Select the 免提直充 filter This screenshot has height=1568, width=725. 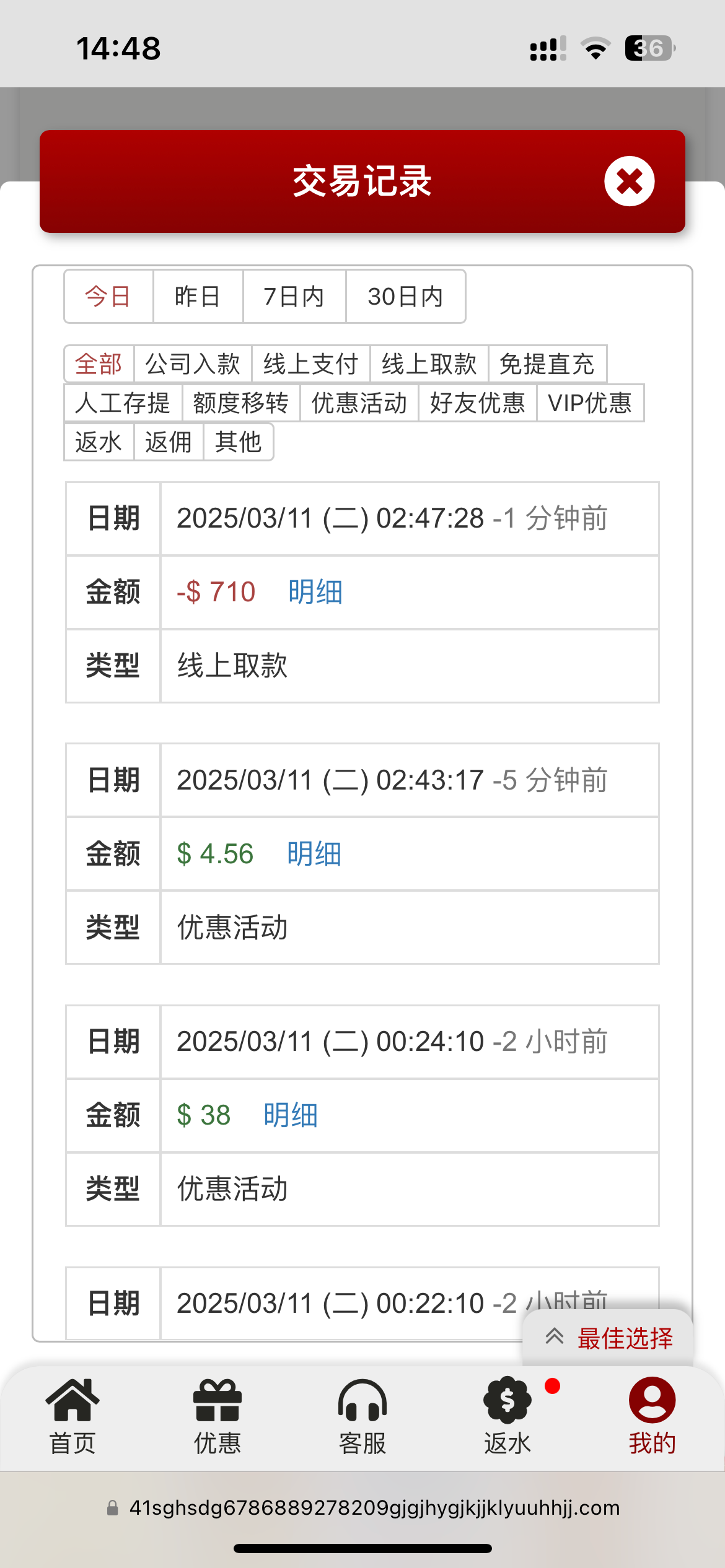coord(547,364)
